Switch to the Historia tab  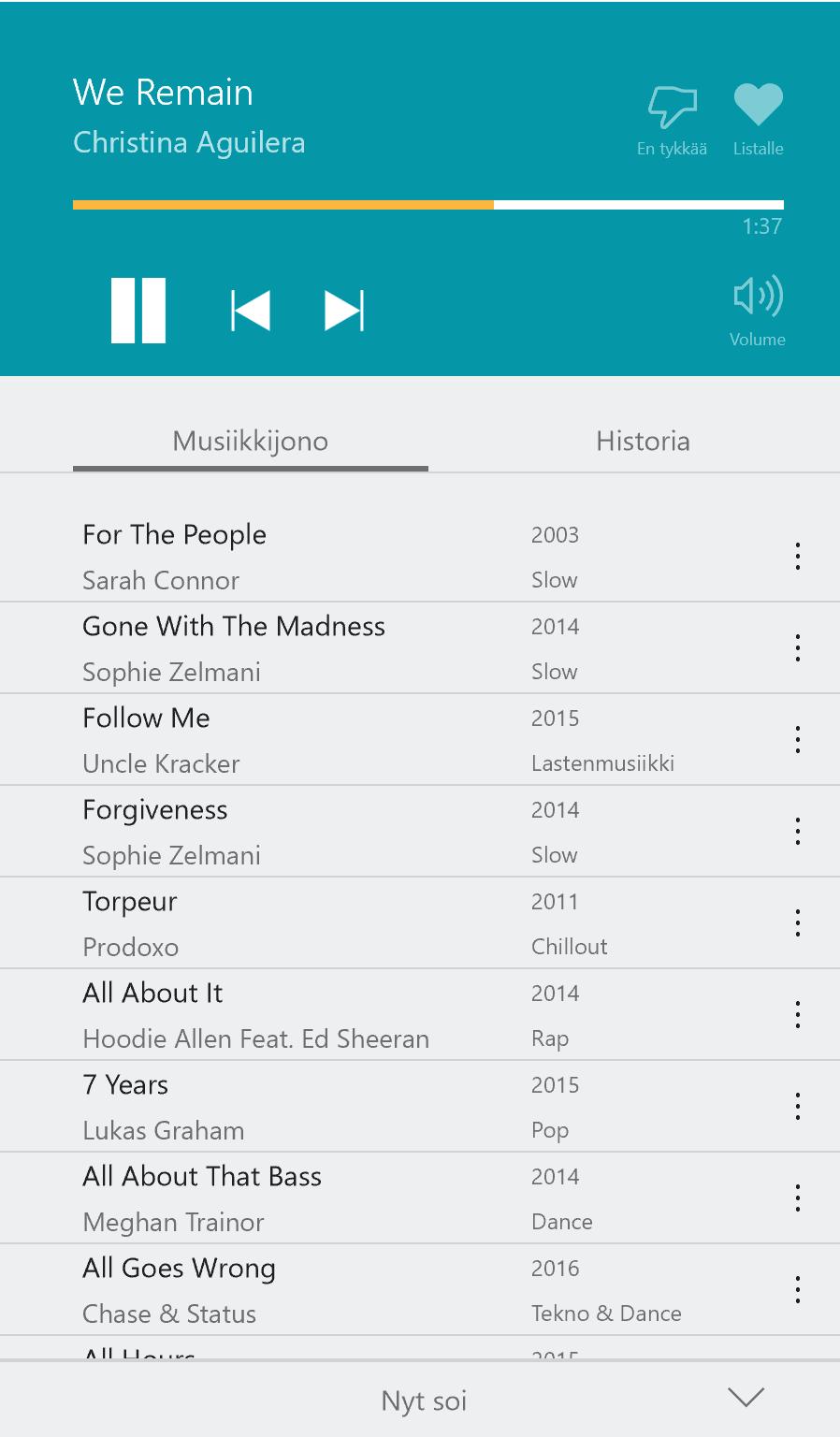pyautogui.click(x=643, y=441)
